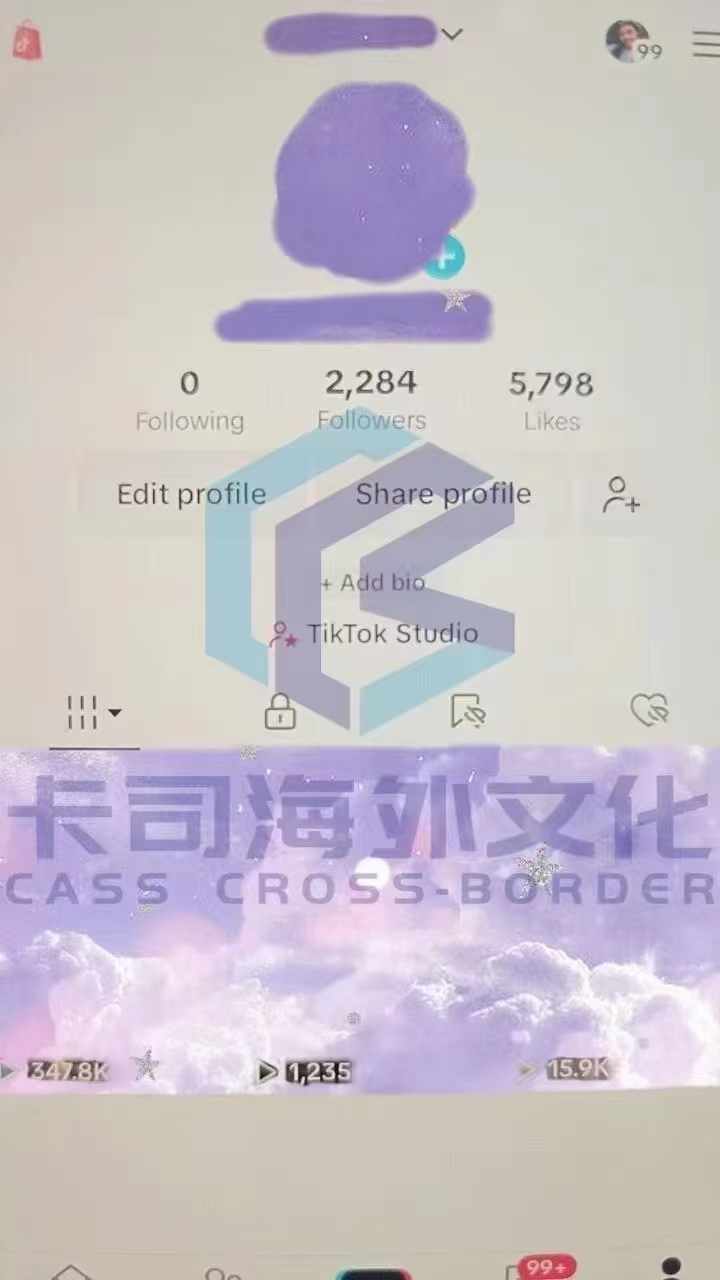Tap Edit profile
The width and height of the screenshot is (720, 1280).
(191, 494)
